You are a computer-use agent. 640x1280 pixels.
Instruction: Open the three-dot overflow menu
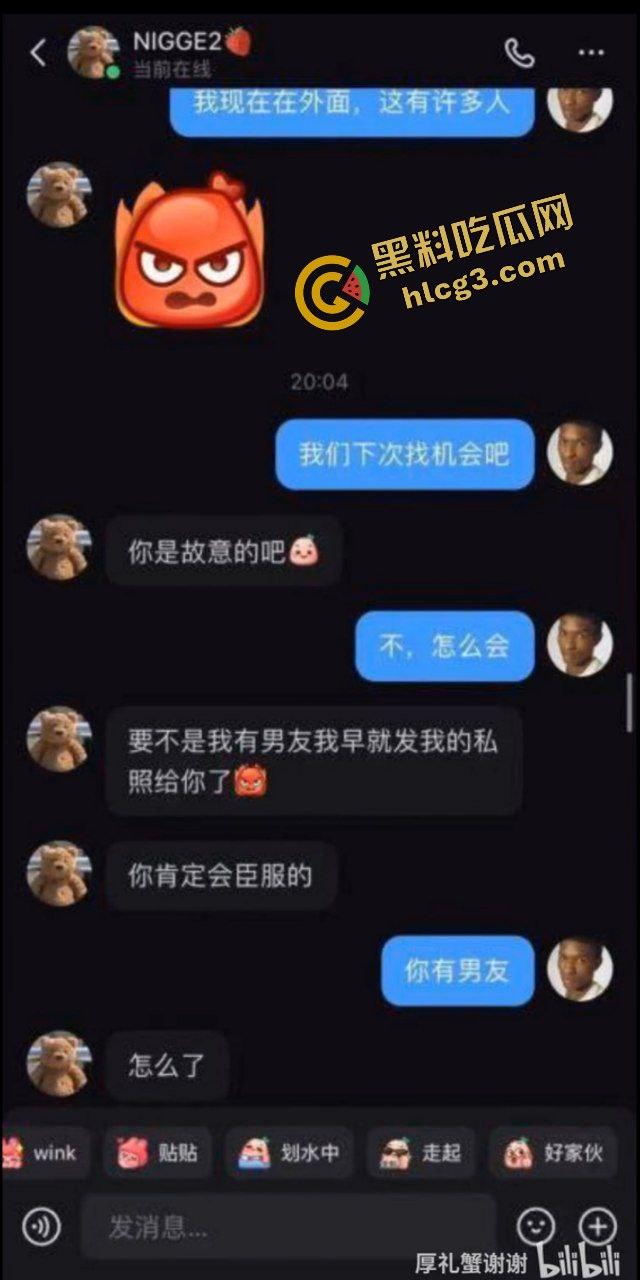pyautogui.click(x=591, y=52)
